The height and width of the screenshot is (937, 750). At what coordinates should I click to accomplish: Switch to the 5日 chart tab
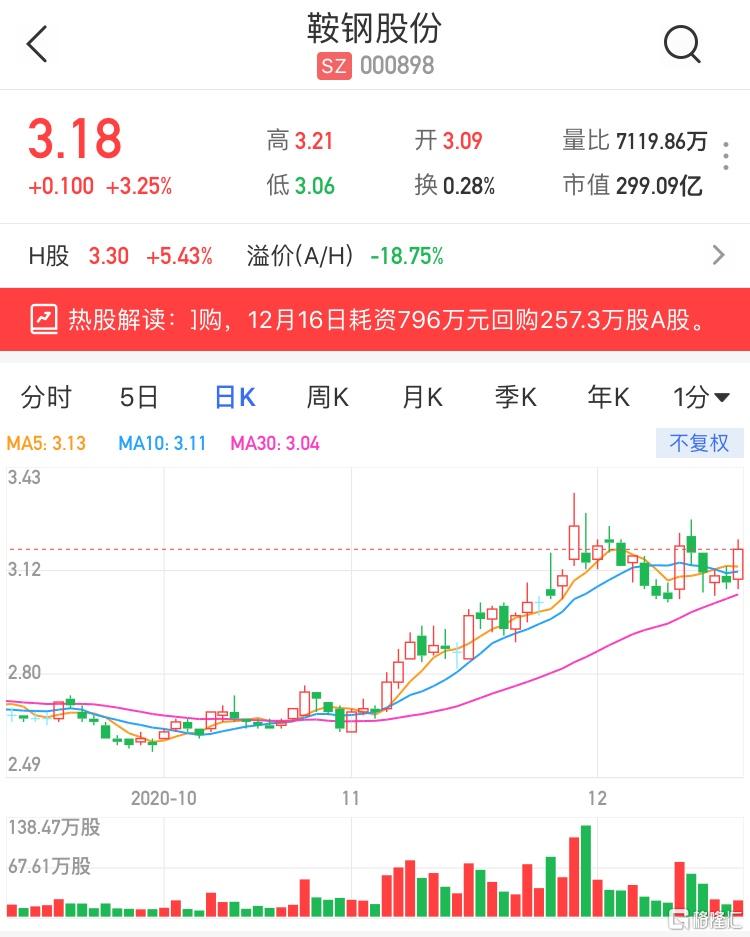pyautogui.click(x=139, y=398)
